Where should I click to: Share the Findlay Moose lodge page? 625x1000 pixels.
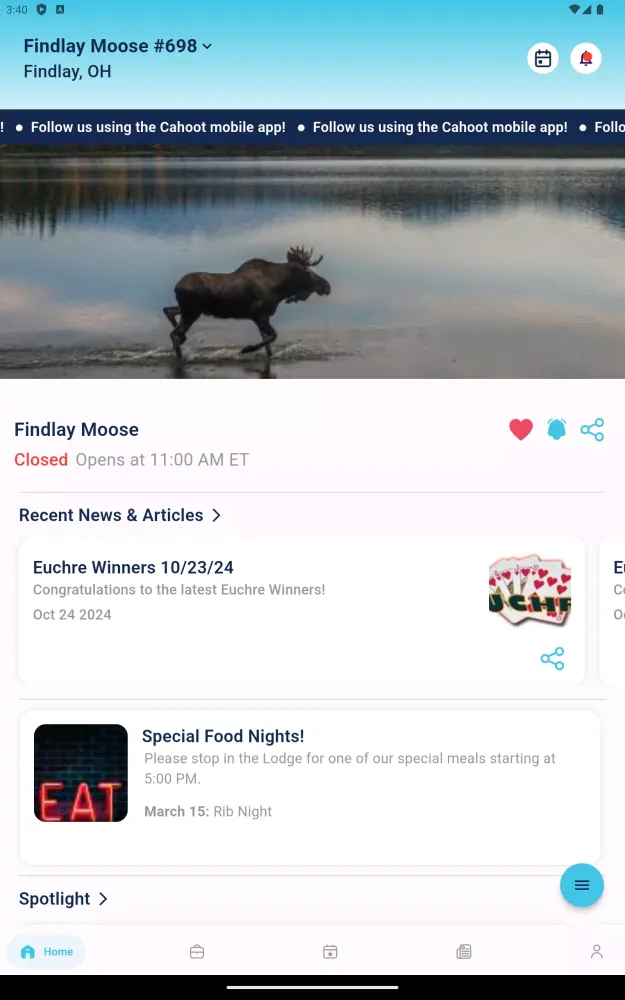tap(592, 430)
